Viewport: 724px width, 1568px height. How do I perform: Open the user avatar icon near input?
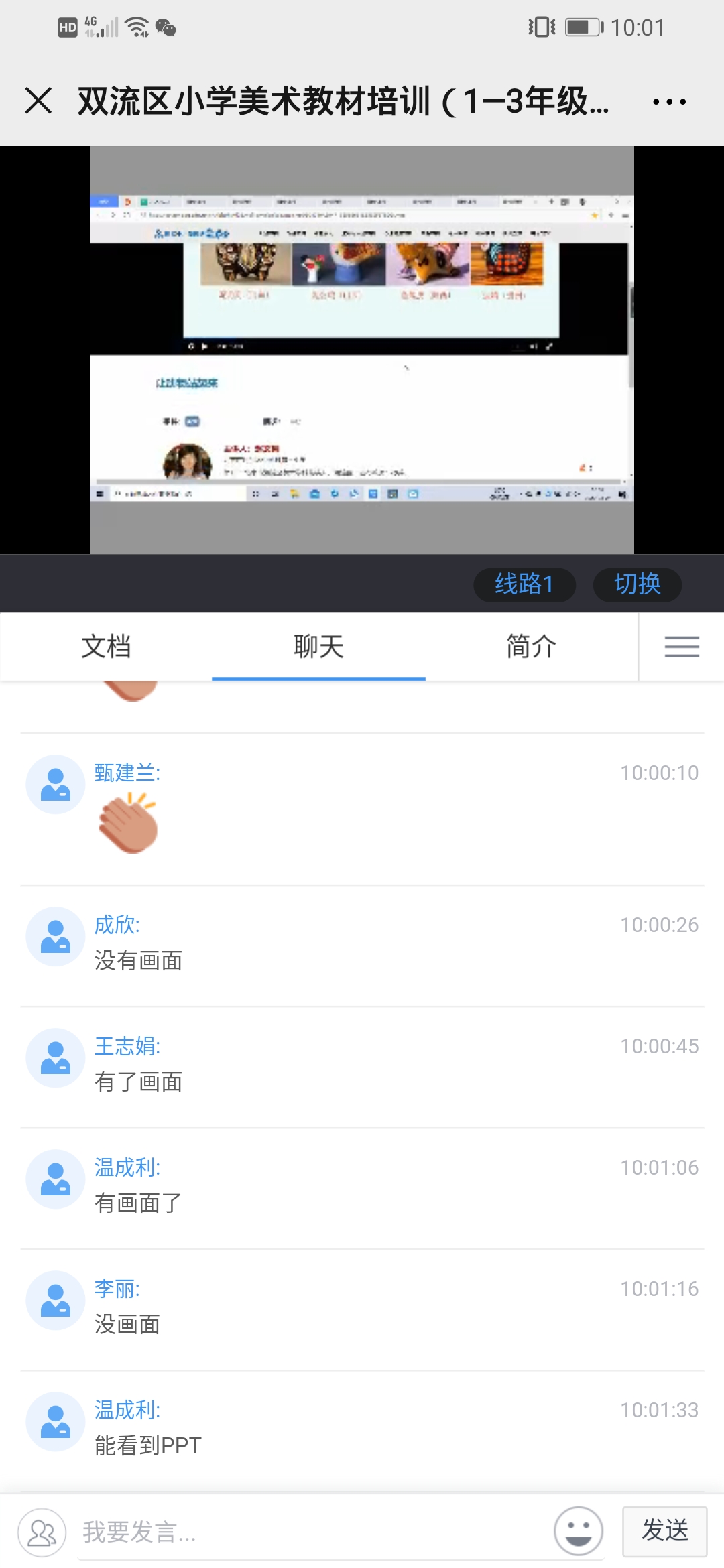42,1532
